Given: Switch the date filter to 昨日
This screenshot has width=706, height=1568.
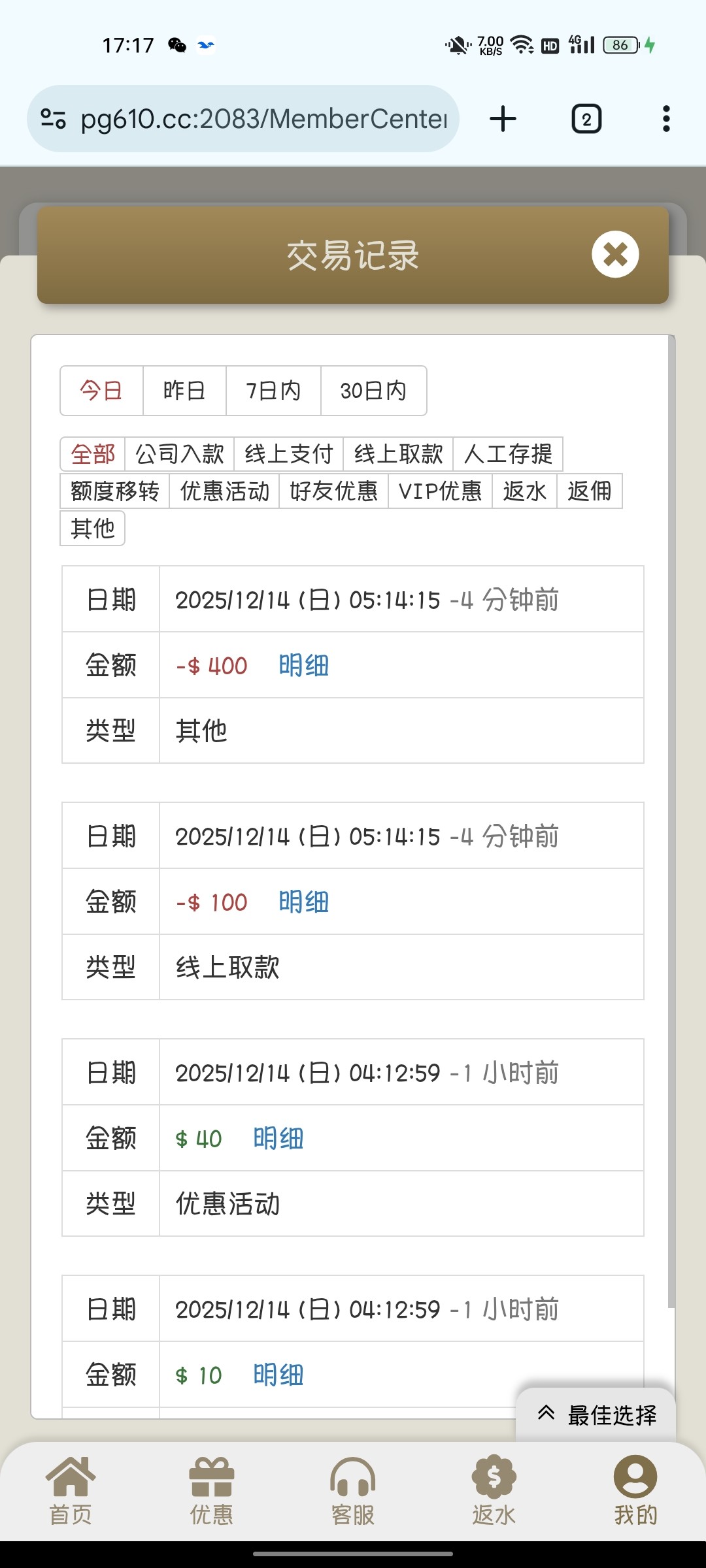Looking at the screenshot, I should [x=184, y=391].
